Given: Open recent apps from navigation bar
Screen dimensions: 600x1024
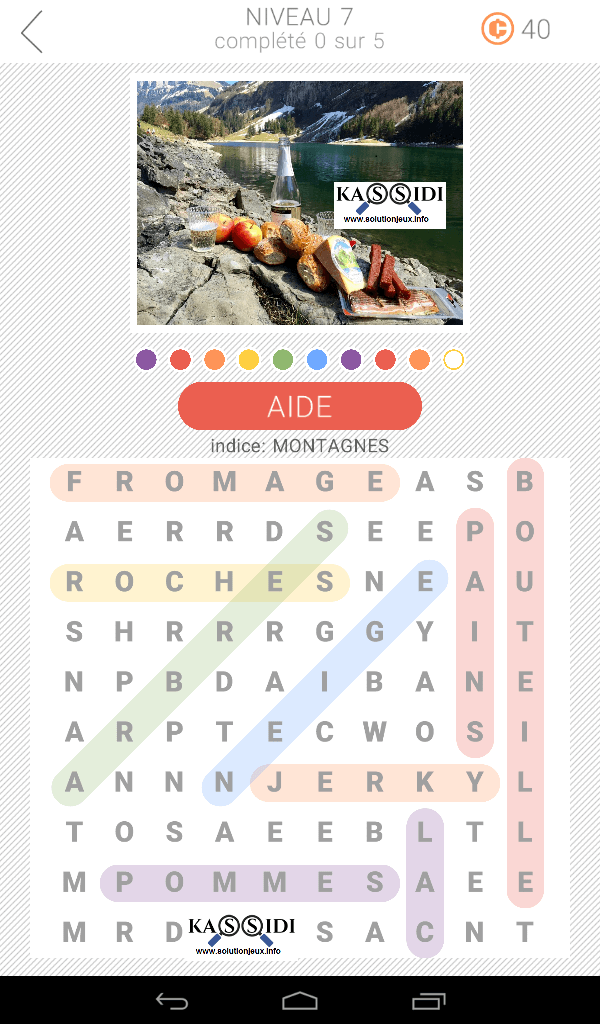Looking at the screenshot, I should [429, 1000].
